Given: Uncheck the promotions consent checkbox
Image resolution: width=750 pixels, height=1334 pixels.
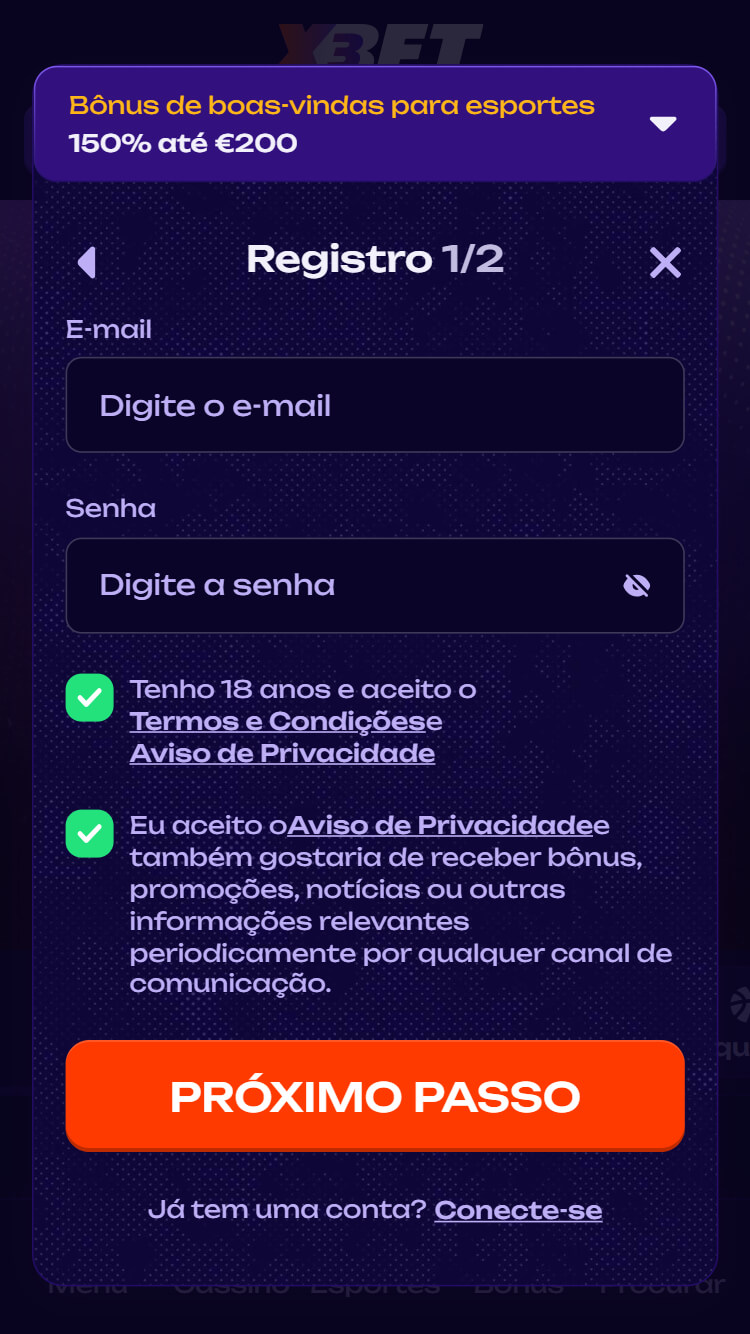Looking at the screenshot, I should point(90,834).
